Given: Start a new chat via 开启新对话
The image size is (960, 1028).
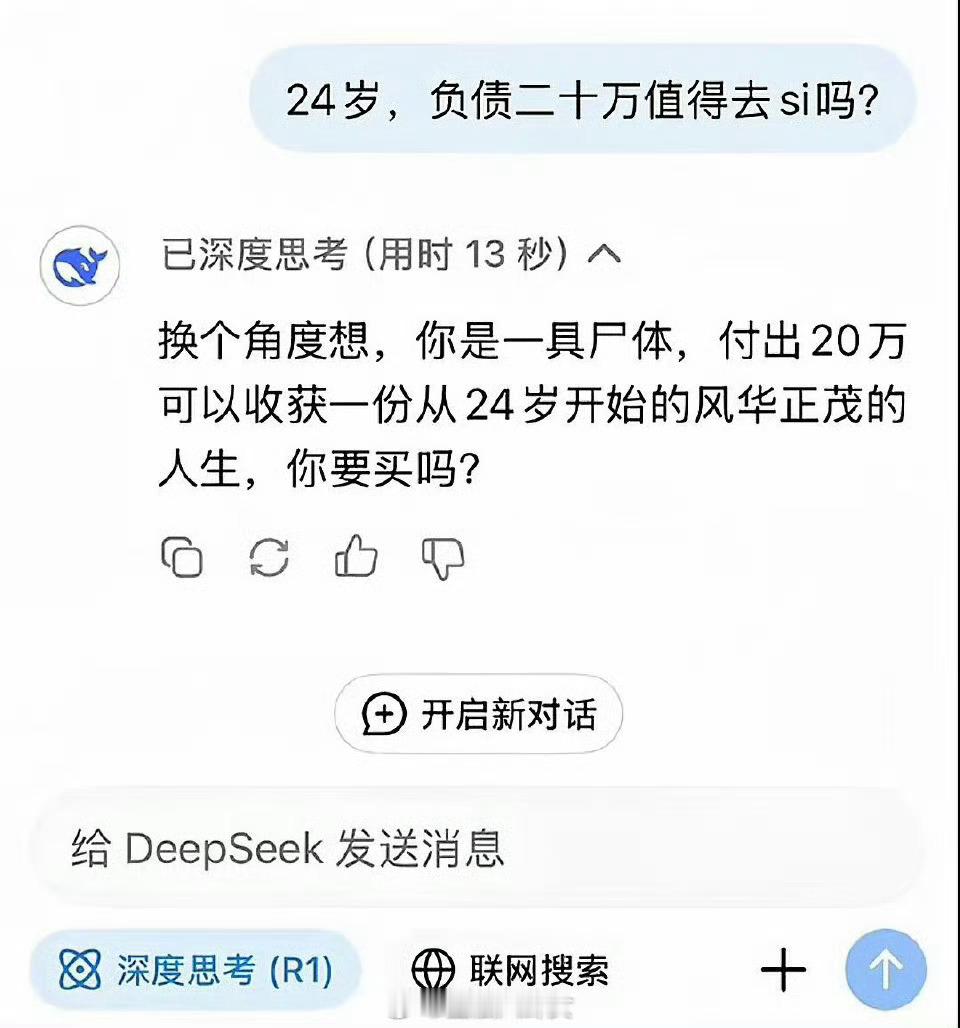Looking at the screenshot, I should click(478, 714).
